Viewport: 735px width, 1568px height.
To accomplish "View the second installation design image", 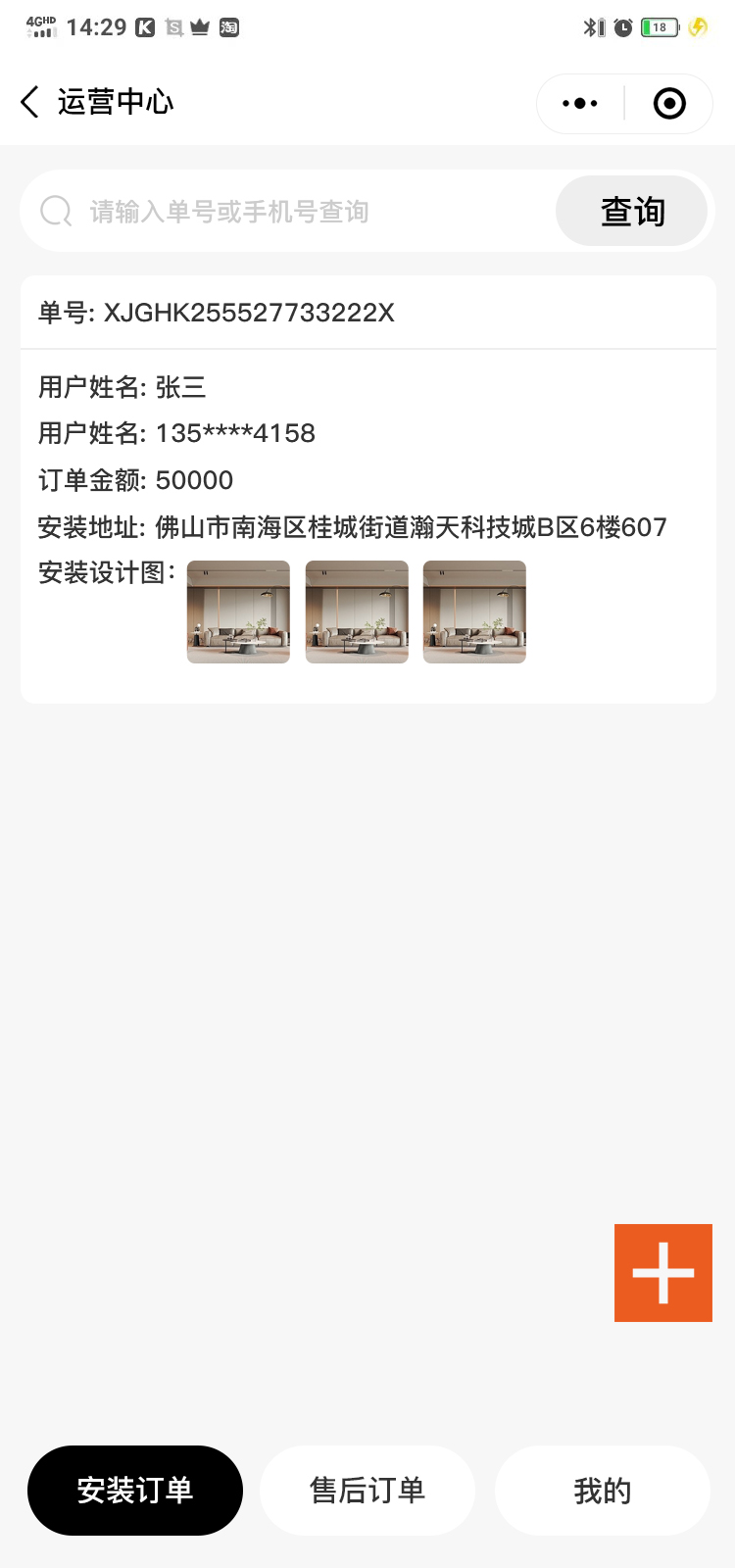I will [x=357, y=612].
